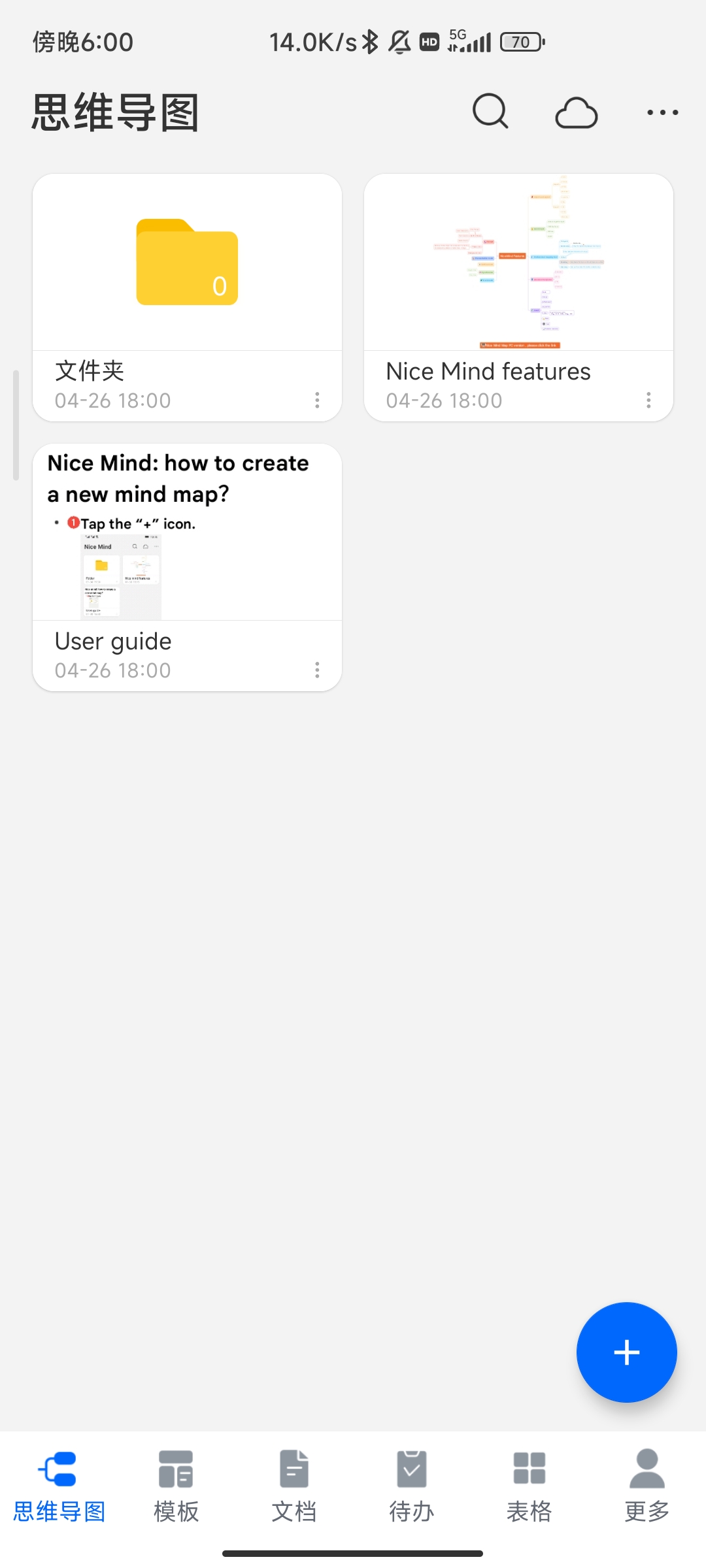Open the 文件夹 folder
The height and width of the screenshot is (1568, 706).
coord(187,263)
